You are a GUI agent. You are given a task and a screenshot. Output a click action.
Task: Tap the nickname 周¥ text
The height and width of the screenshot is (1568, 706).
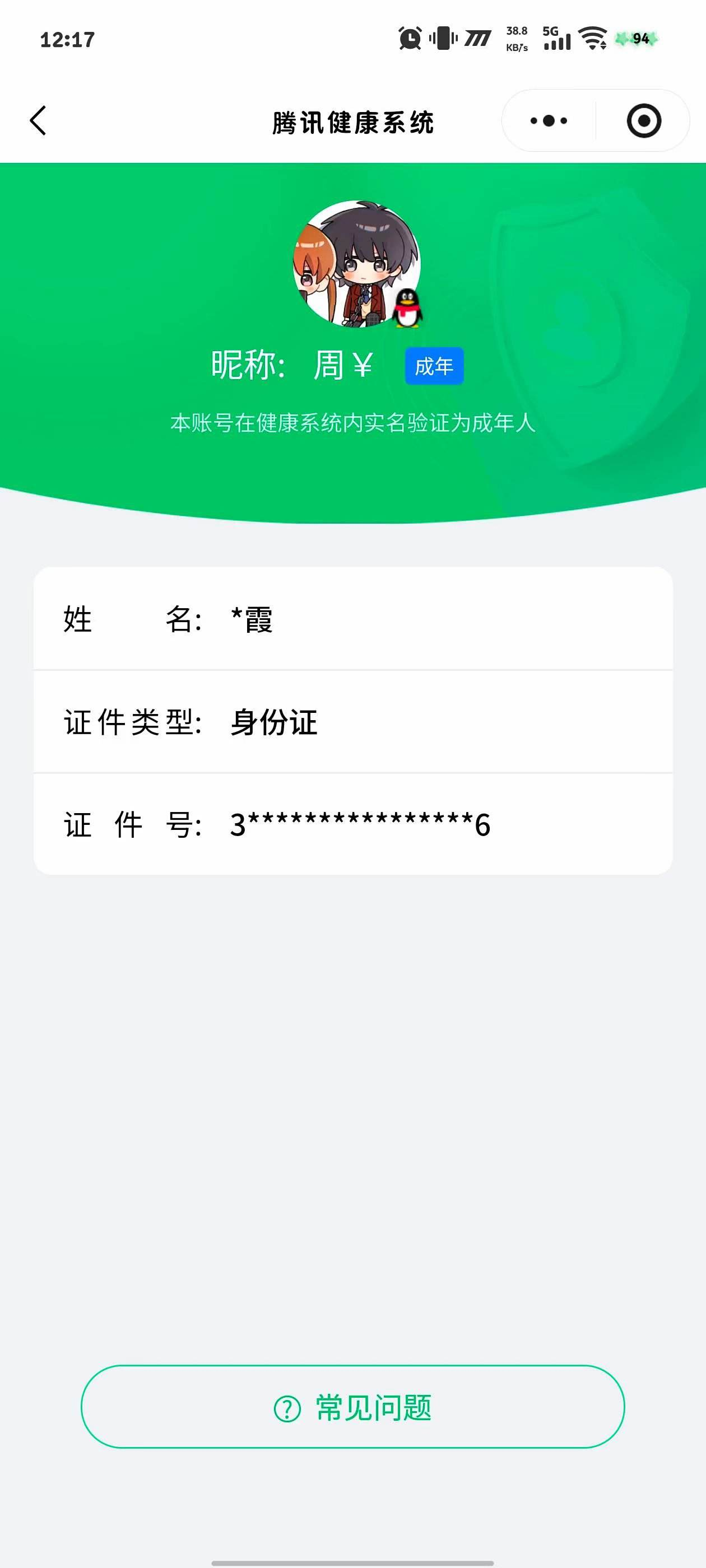343,364
